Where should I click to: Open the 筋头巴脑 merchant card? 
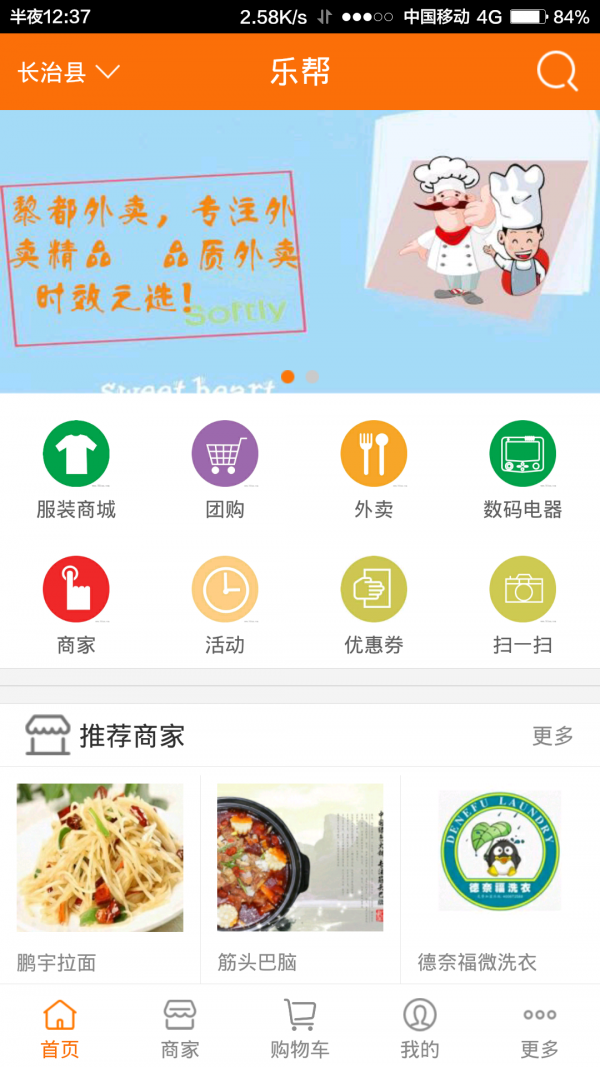coord(300,870)
